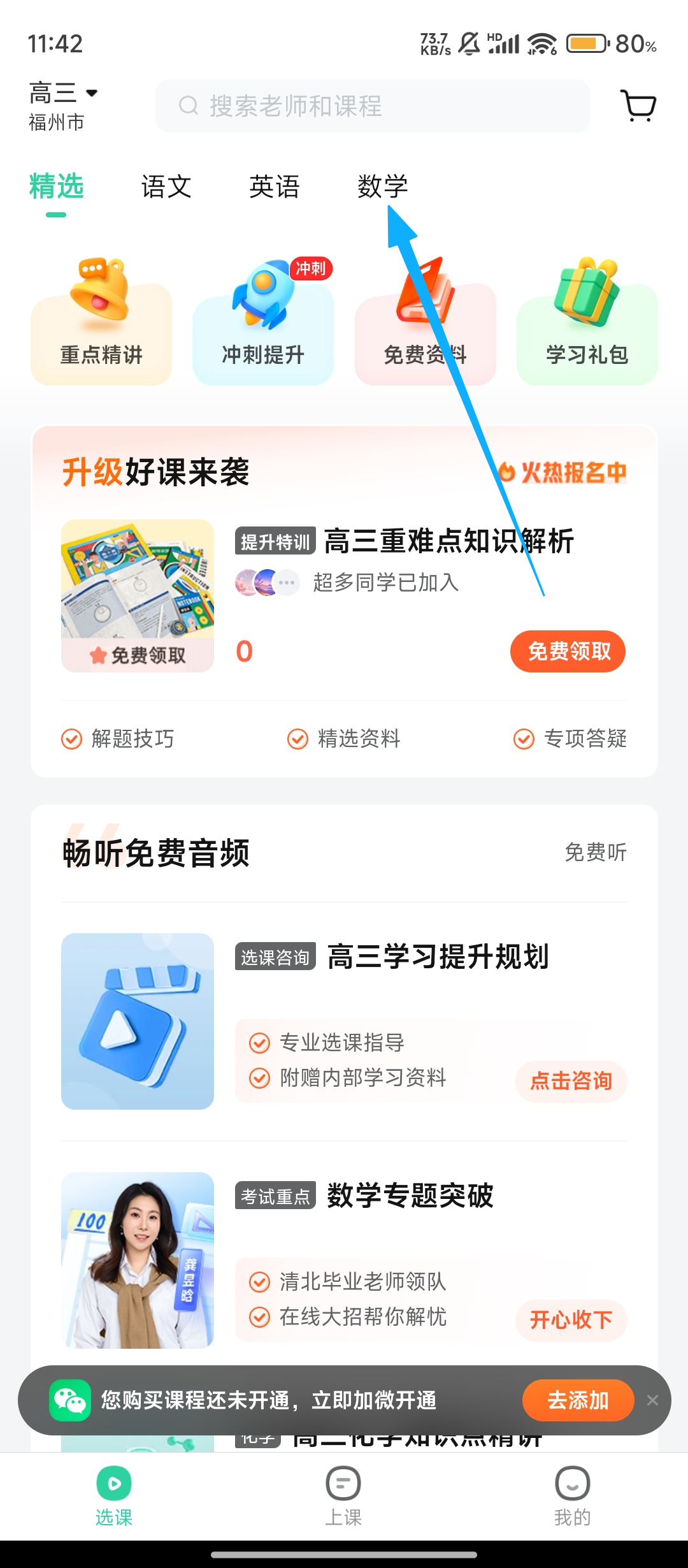This screenshot has height=1568, width=688.
Task: Tap 去添加 on the WeChat banner
Action: (x=578, y=1400)
